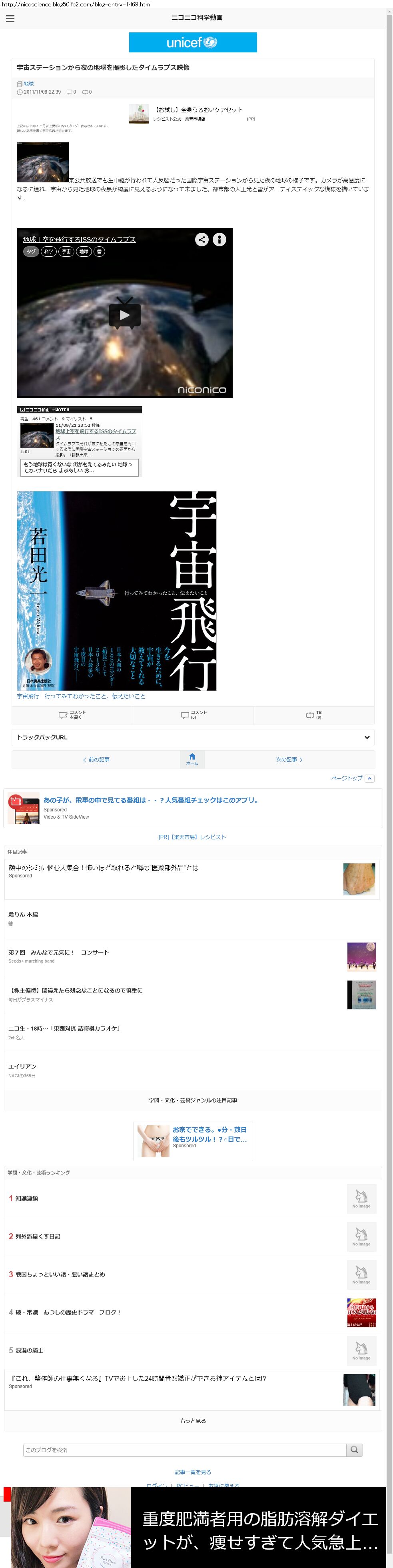Go to the next article (次の記事)

coord(289,760)
